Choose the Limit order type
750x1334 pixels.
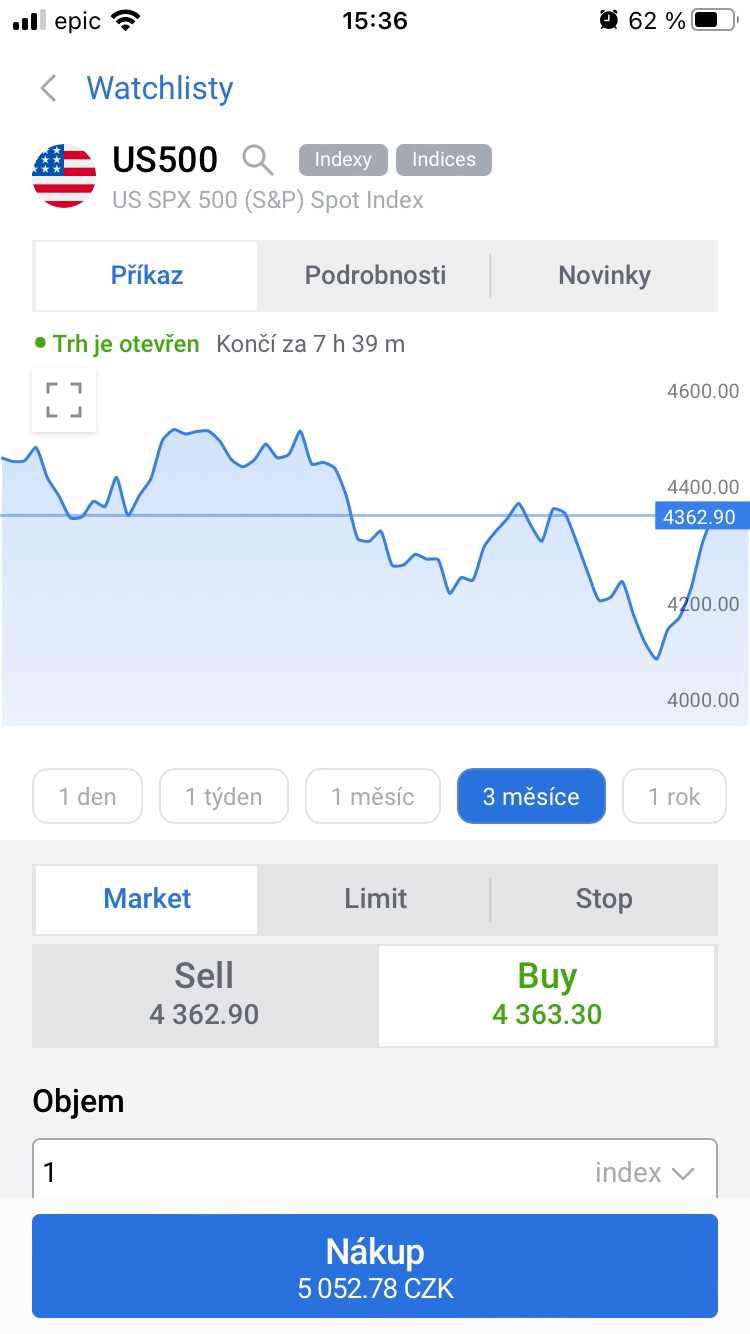click(375, 899)
